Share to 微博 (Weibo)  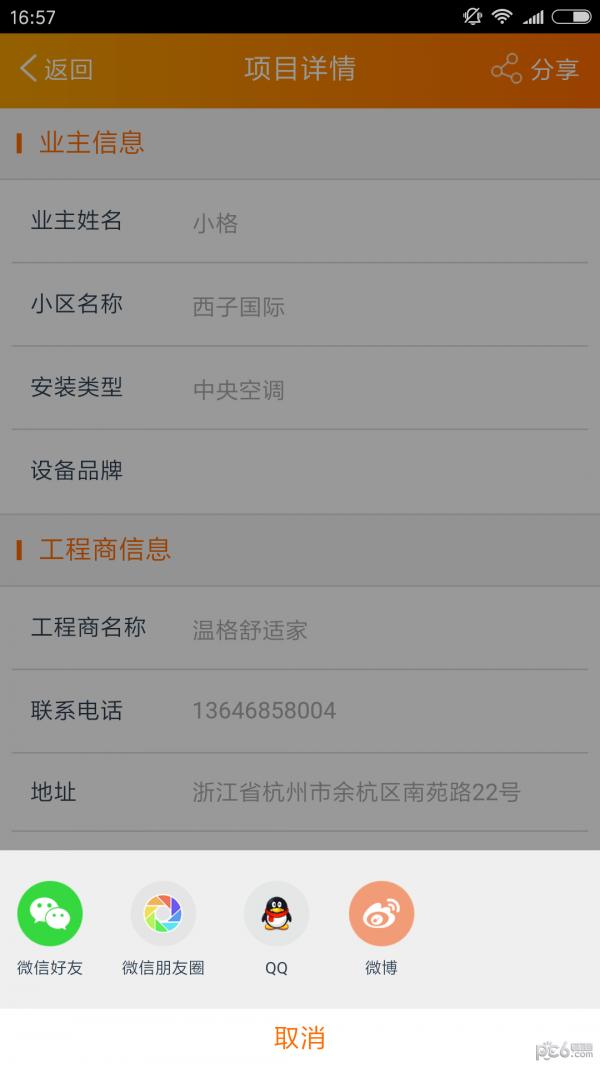coord(381,914)
